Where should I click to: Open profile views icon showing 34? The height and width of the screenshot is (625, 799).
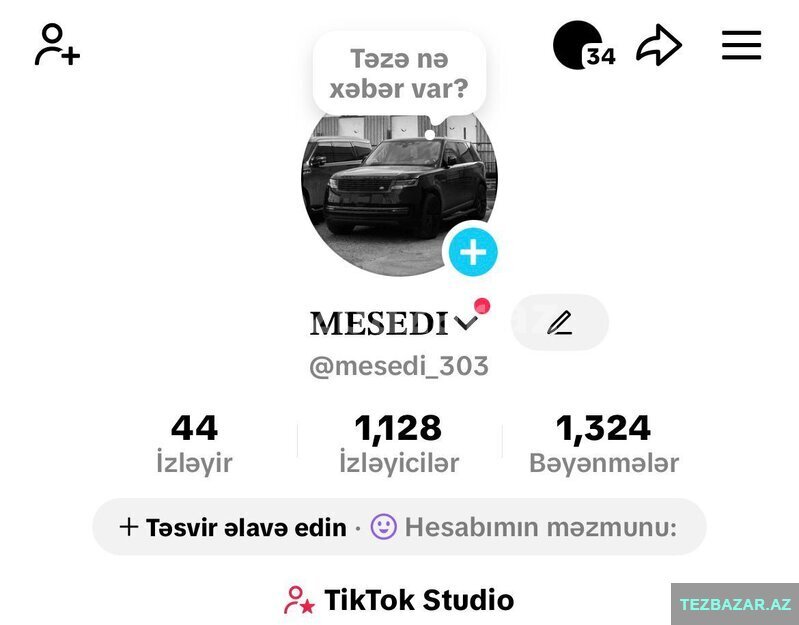click(x=584, y=46)
